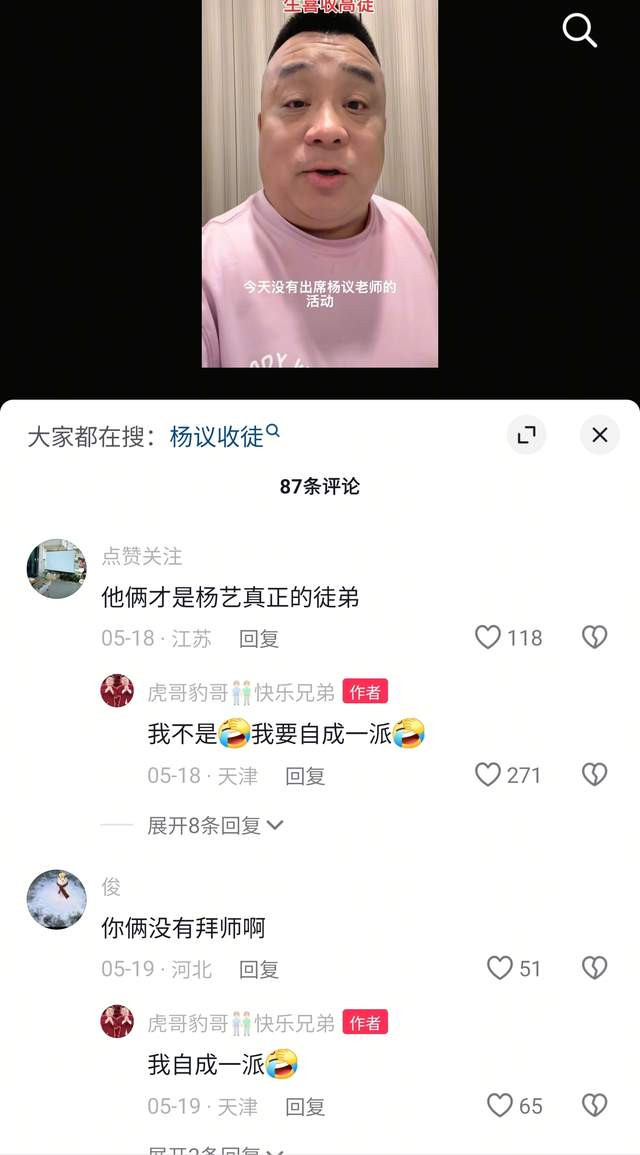640x1155 pixels.
Task: Open 点赞关注 user's profile avatar
Action: [57, 568]
